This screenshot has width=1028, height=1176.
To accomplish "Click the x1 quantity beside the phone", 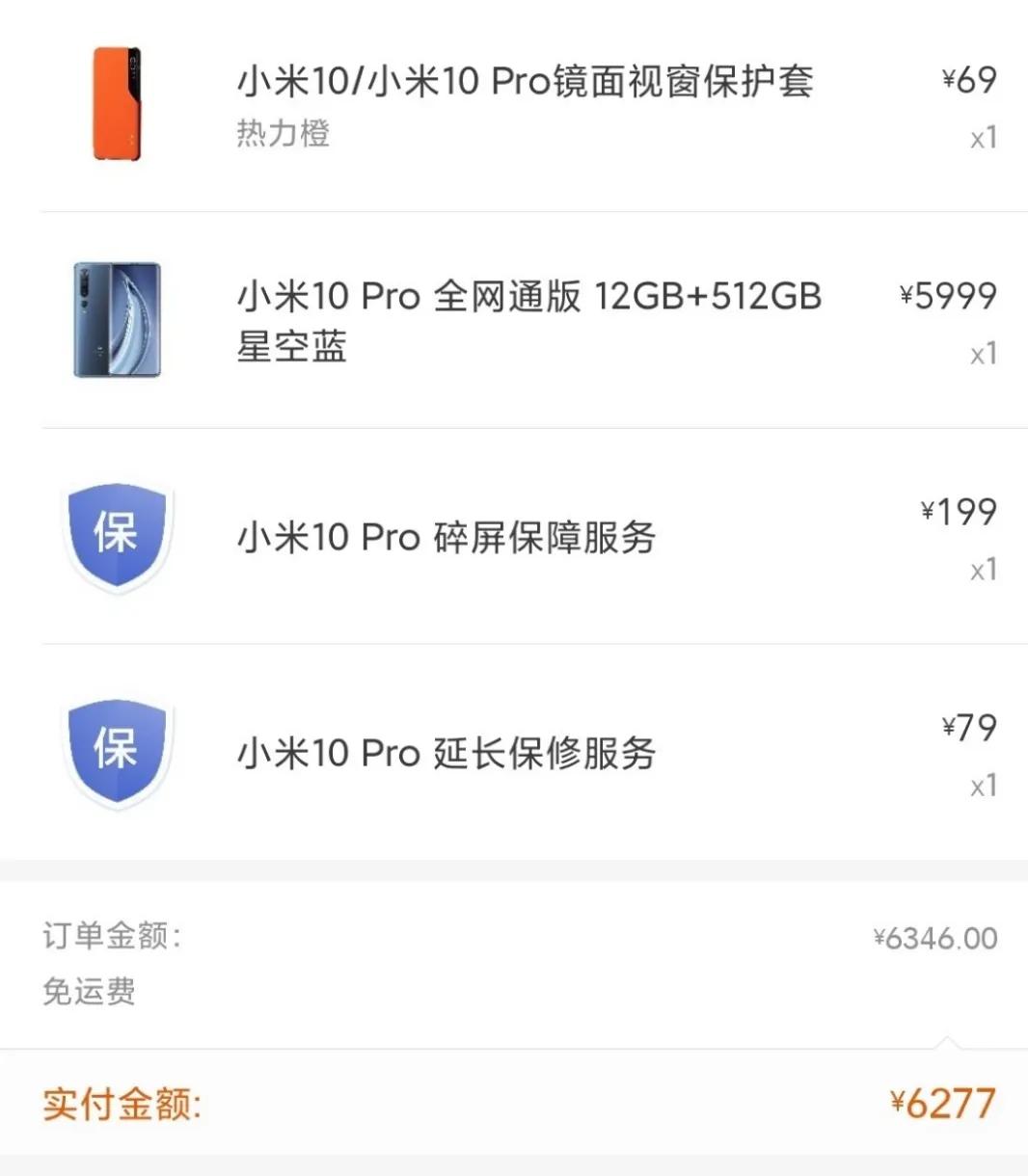I will [985, 353].
